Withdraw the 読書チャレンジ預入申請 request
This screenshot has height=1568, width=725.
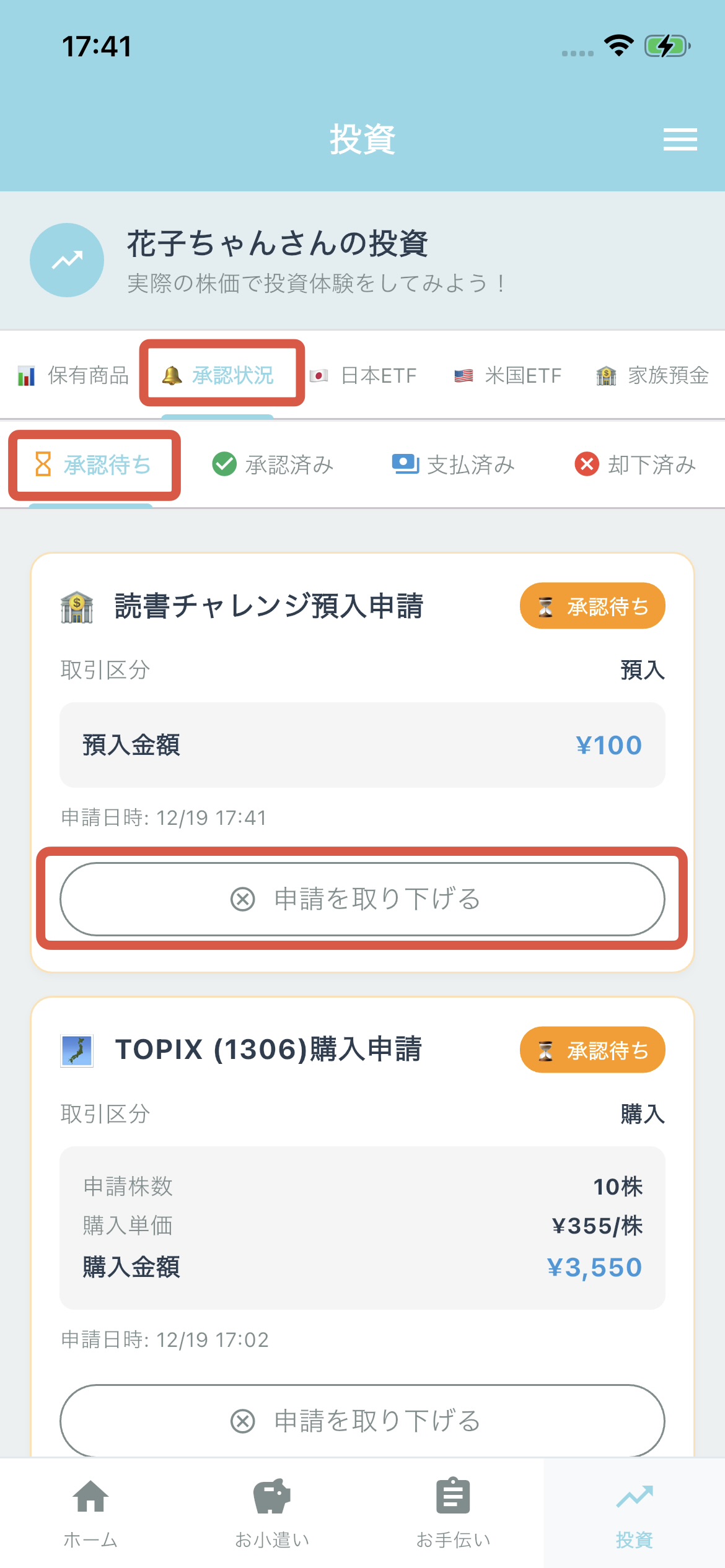(362, 900)
